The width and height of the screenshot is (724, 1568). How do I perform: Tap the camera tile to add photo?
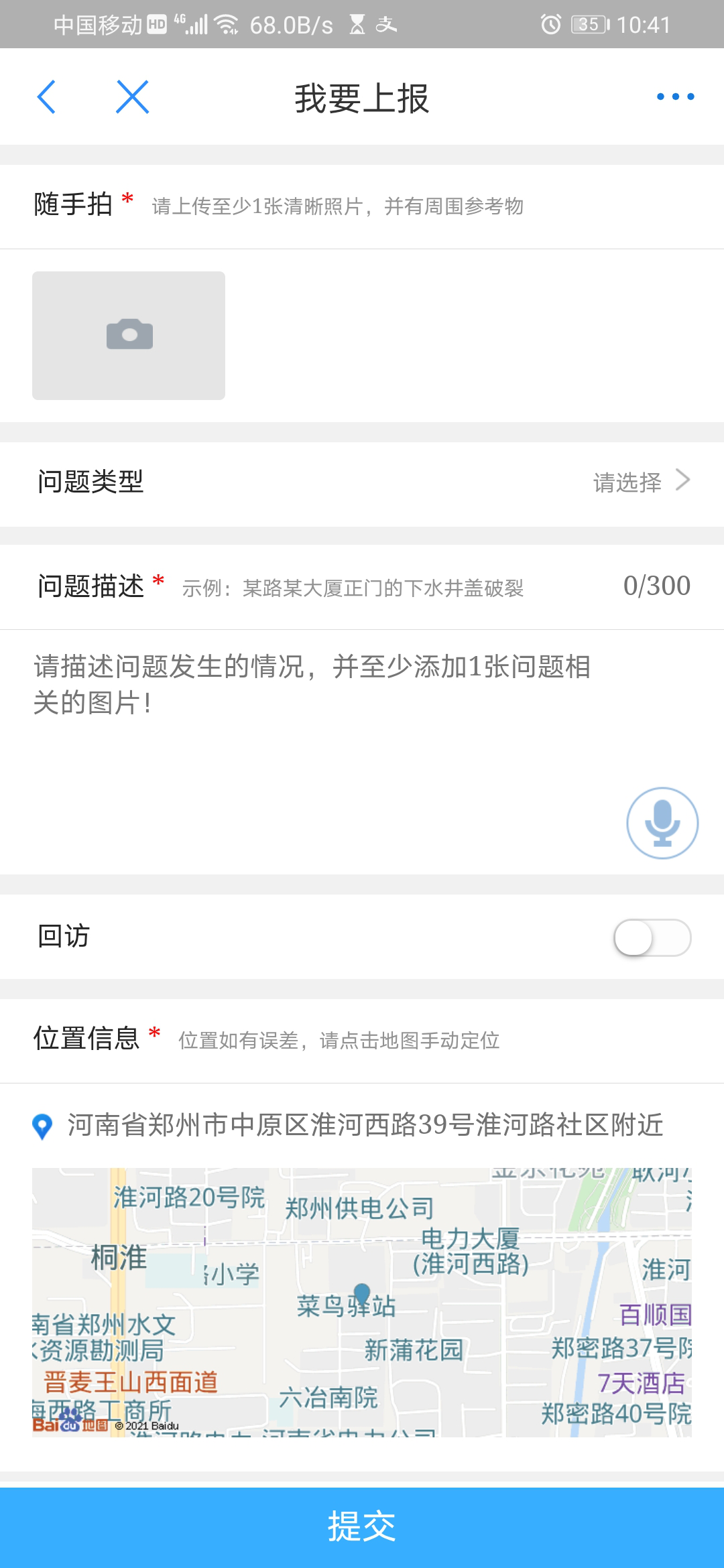(129, 336)
